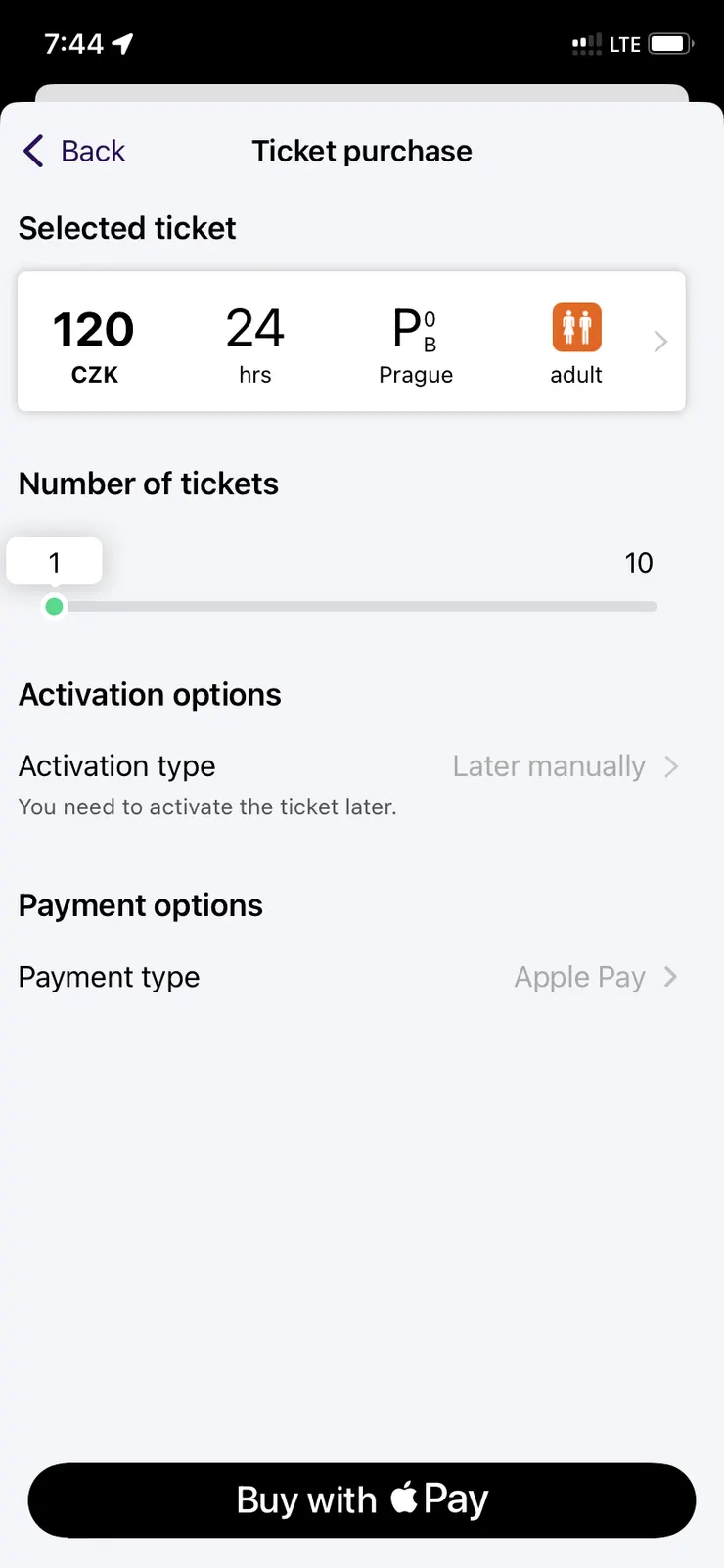Tap the orange adult passenger icon
This screenshot has height=1568, width=724.
[x=576, y=327]
